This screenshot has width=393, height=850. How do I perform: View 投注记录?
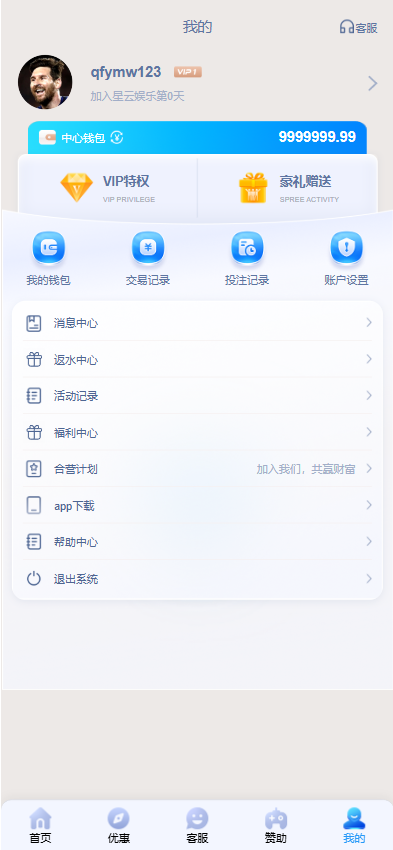[x=247, y=259]
